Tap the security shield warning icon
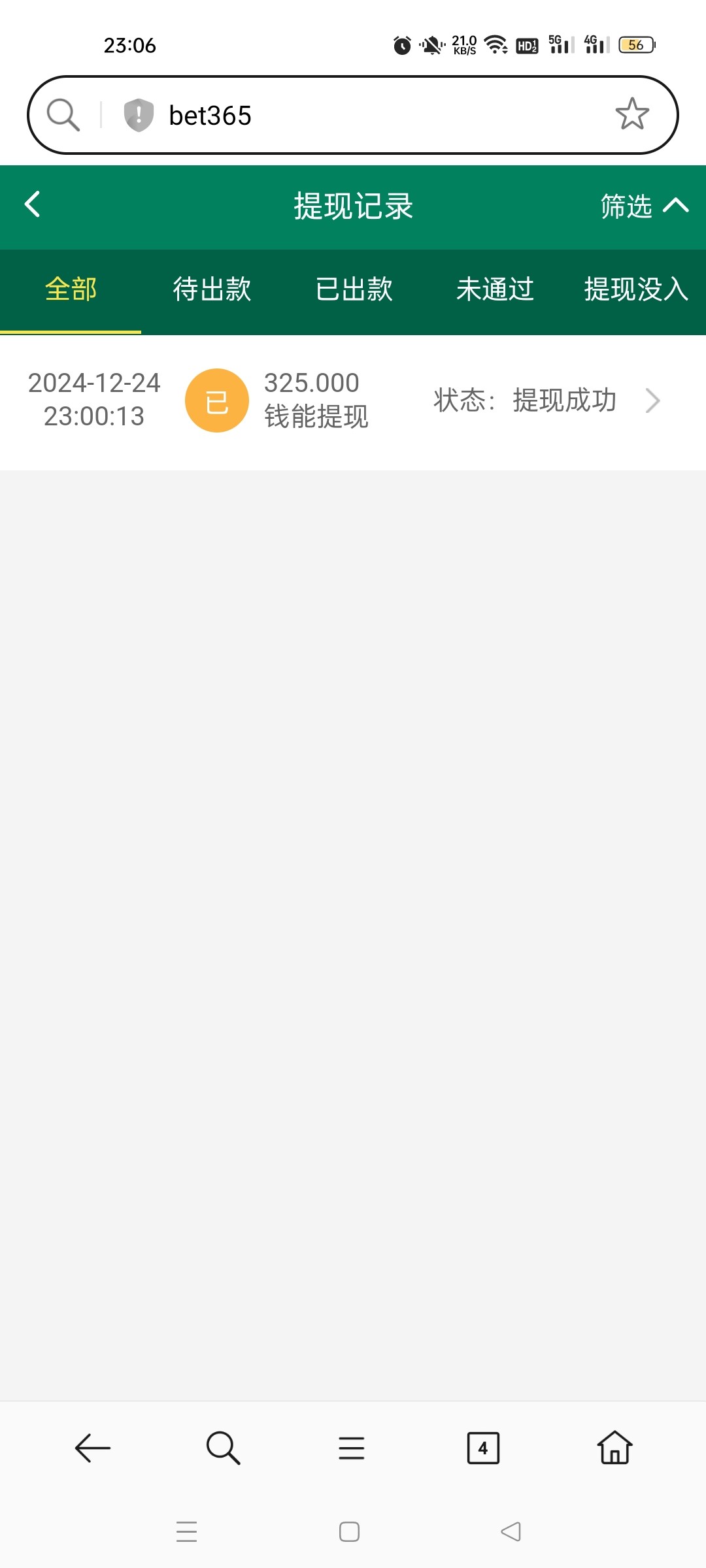 [139, 115]
